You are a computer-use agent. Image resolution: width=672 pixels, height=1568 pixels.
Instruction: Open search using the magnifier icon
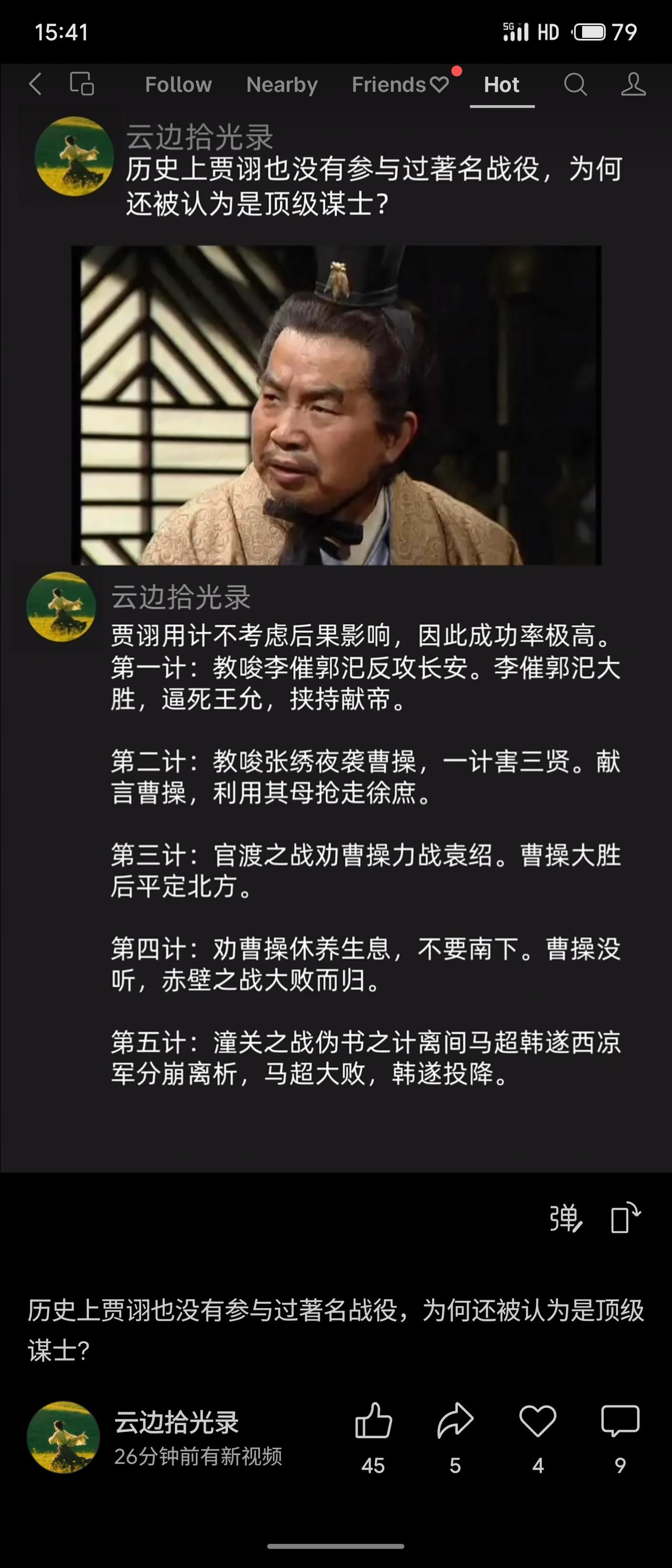tap(574, 85)
